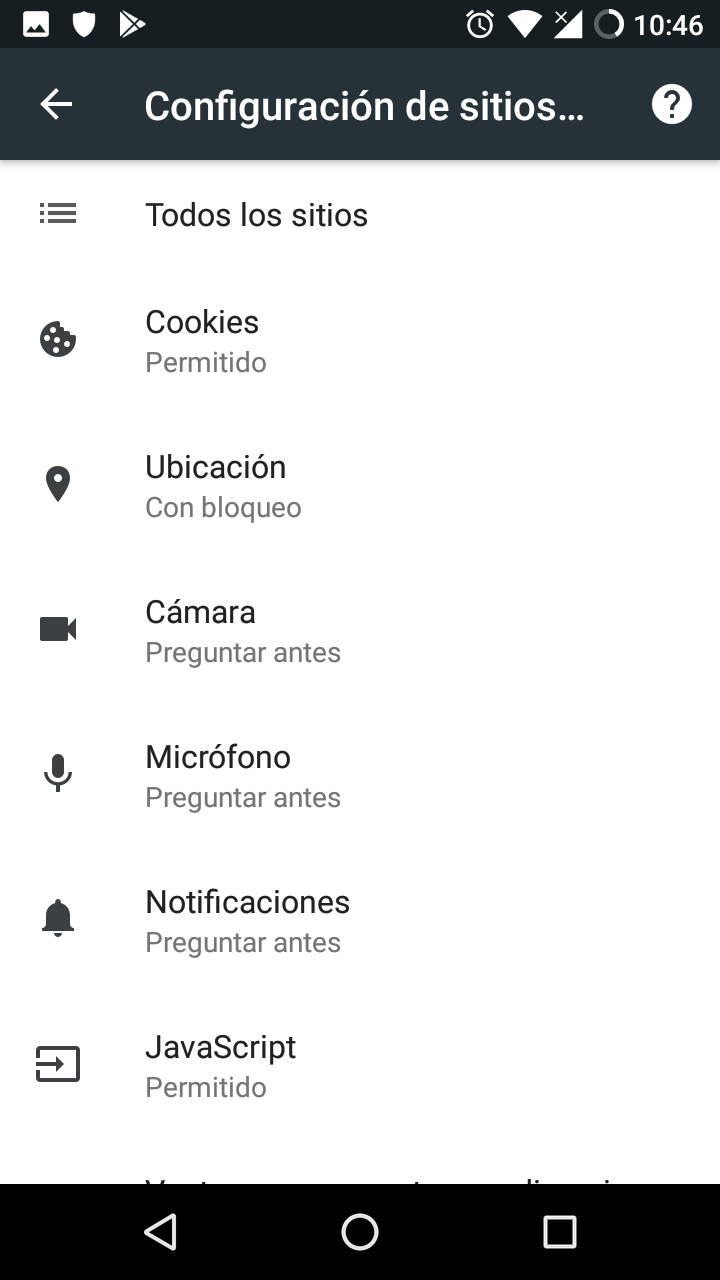
Task: Tap the system home button
Action: pyautogui.click(x=360, y=1231)
